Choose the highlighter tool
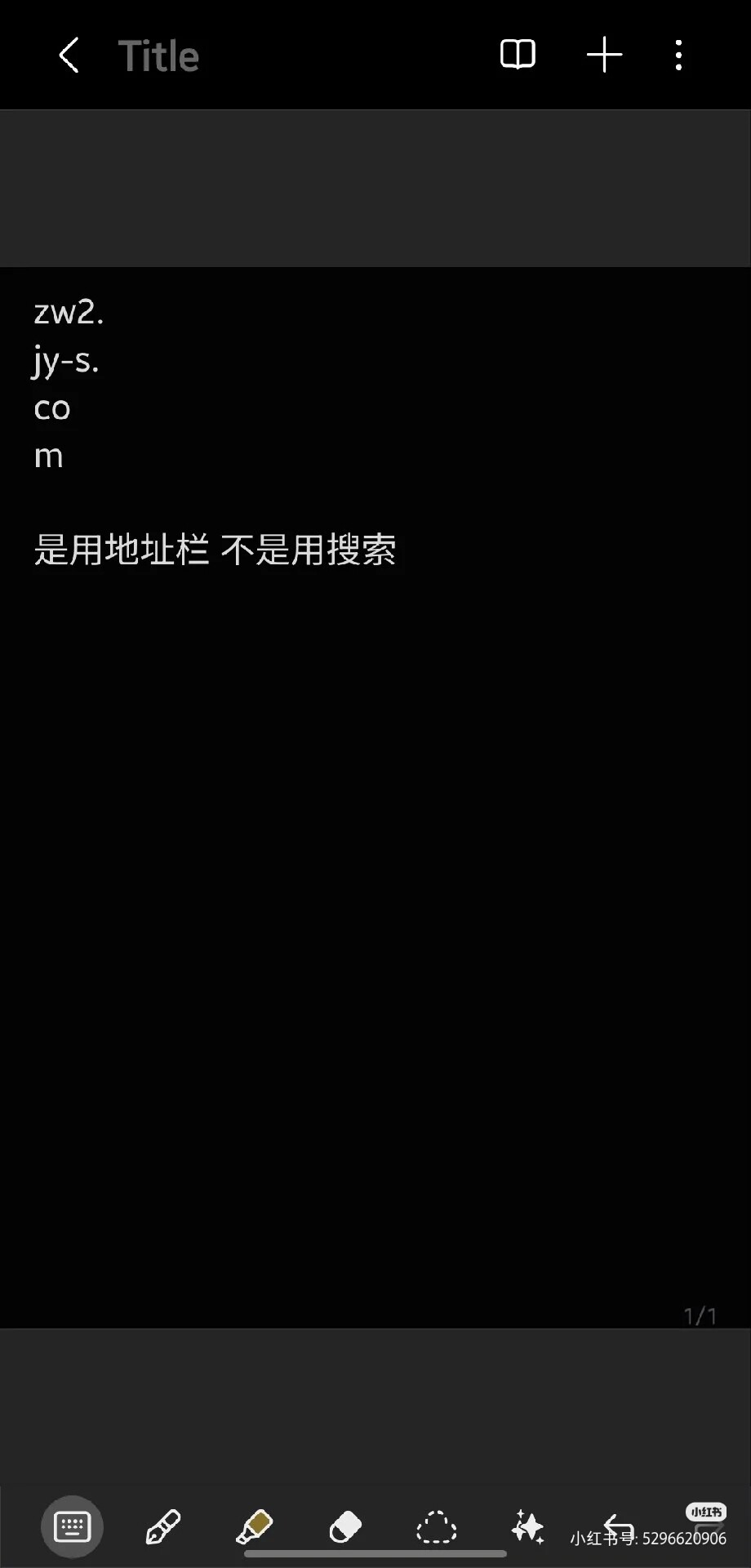751x1568 pixels. point(254,1526)
